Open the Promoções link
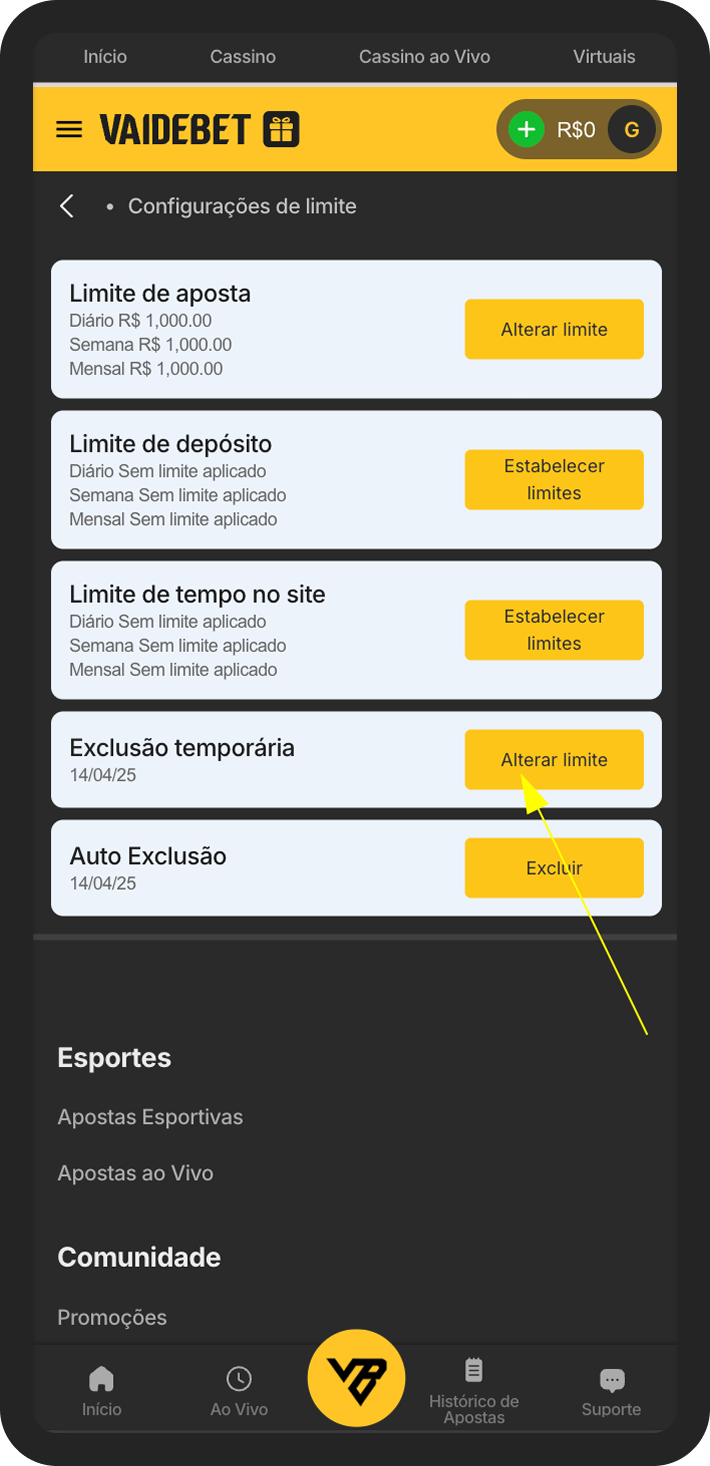This screenshot has height=1466, width=710. pyautogui.click(x=112, y=1317)
